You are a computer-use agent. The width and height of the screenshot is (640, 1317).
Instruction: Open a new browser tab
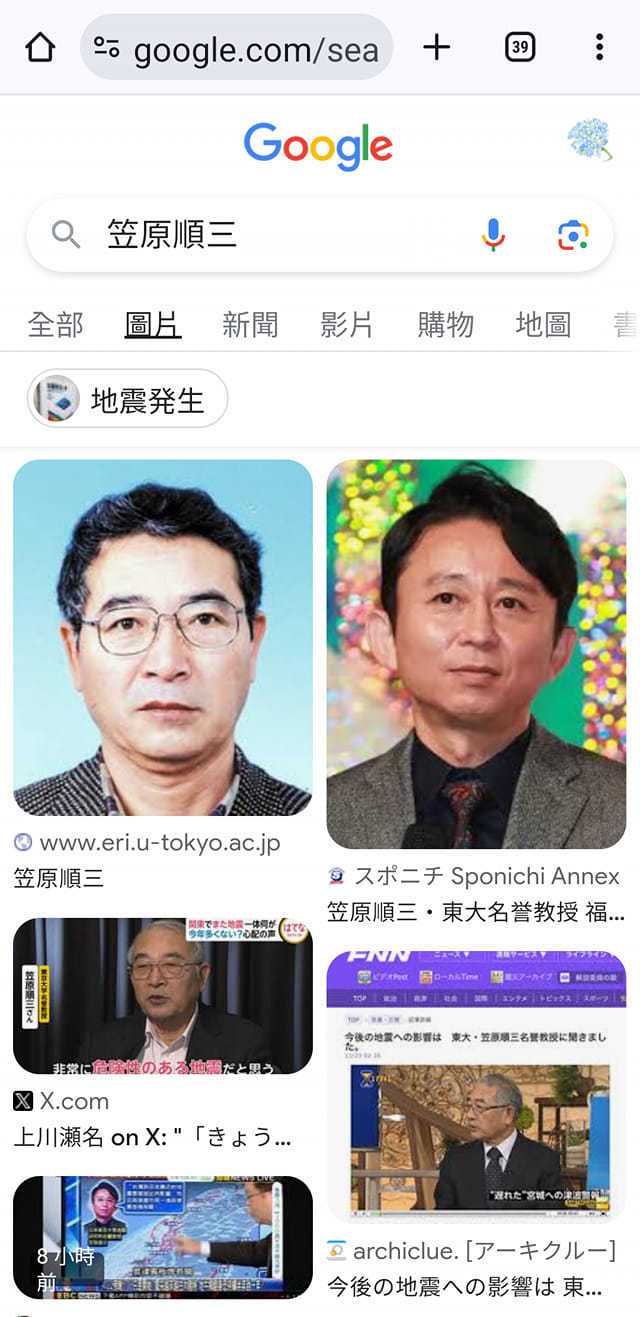pyautogui.click(x=437, y=47)
